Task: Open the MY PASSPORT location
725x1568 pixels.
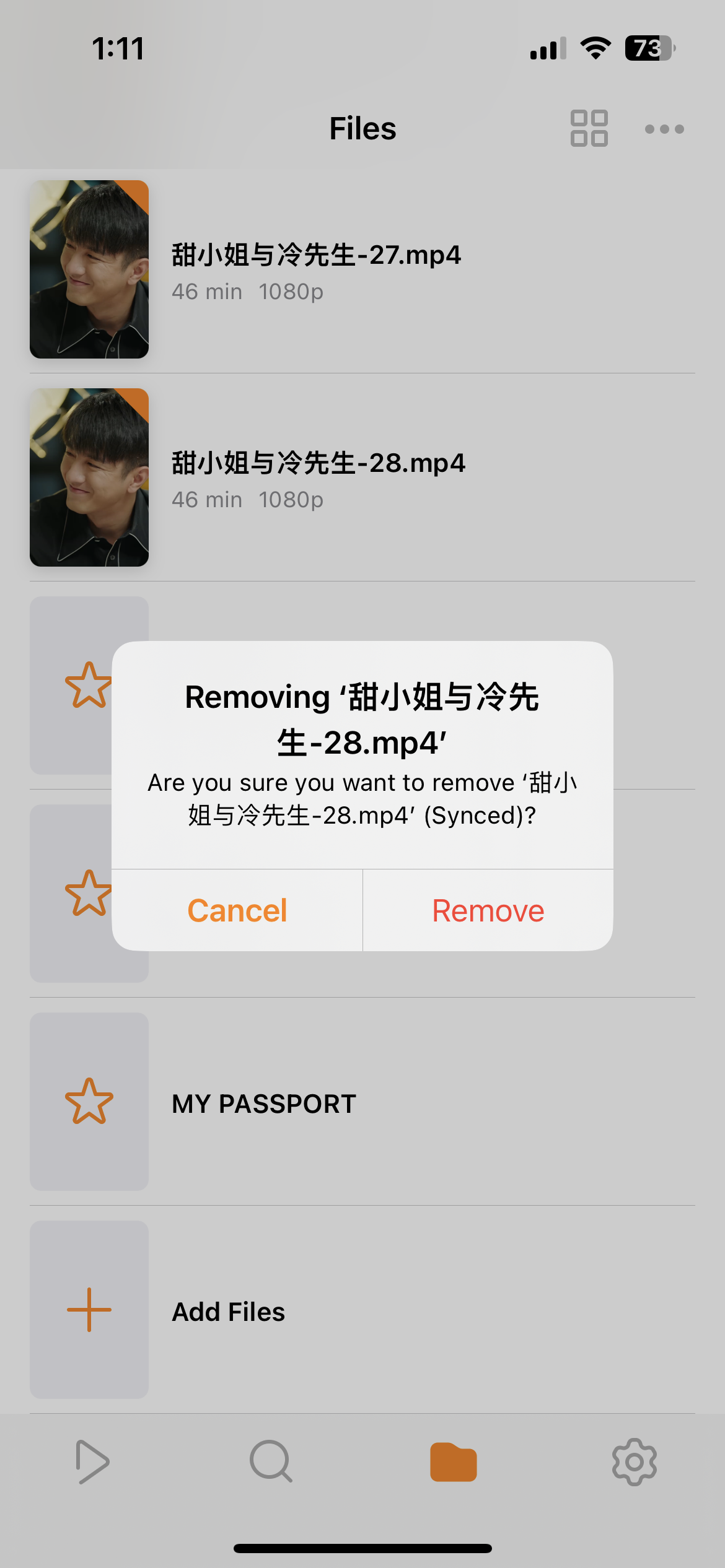Action: click(x=264, y=1103)
